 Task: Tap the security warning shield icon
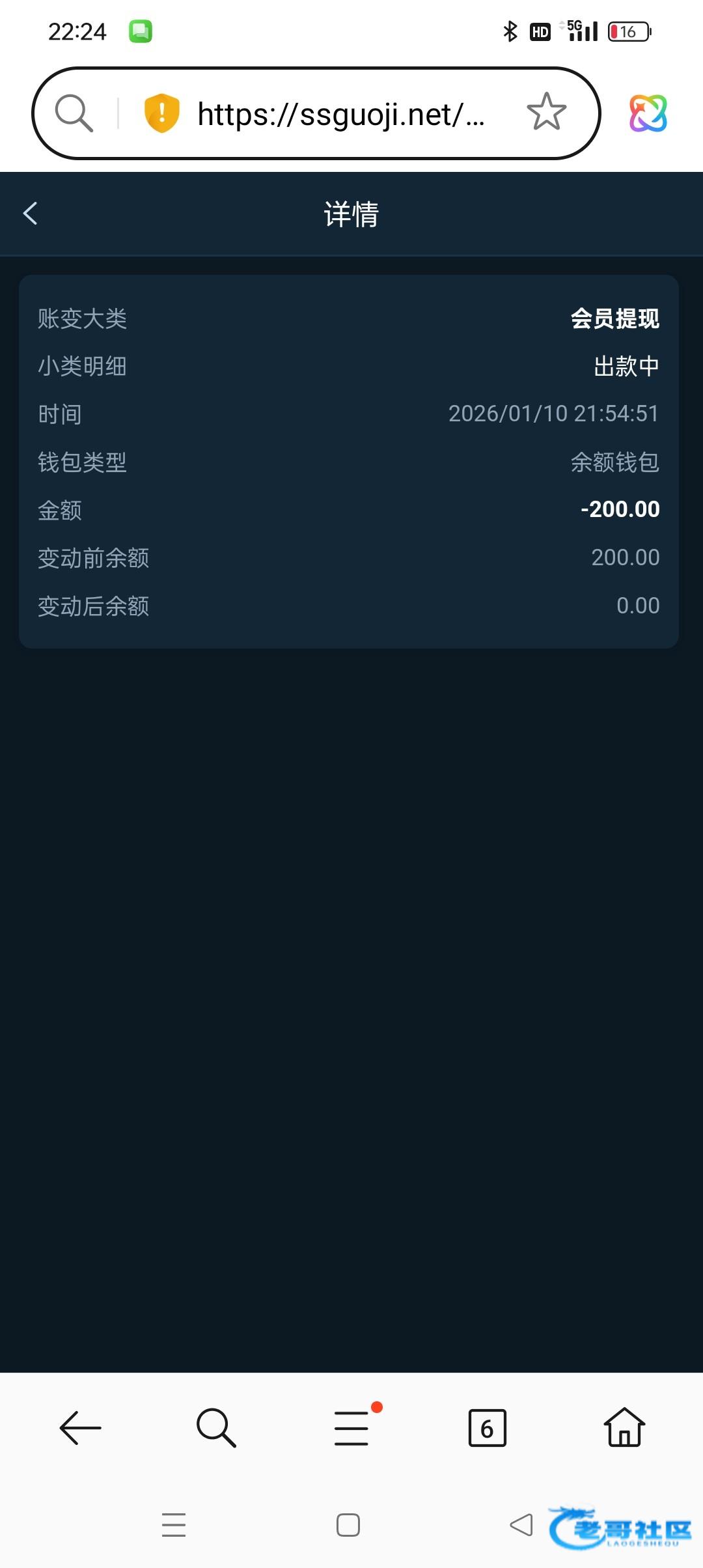[161, 113]
